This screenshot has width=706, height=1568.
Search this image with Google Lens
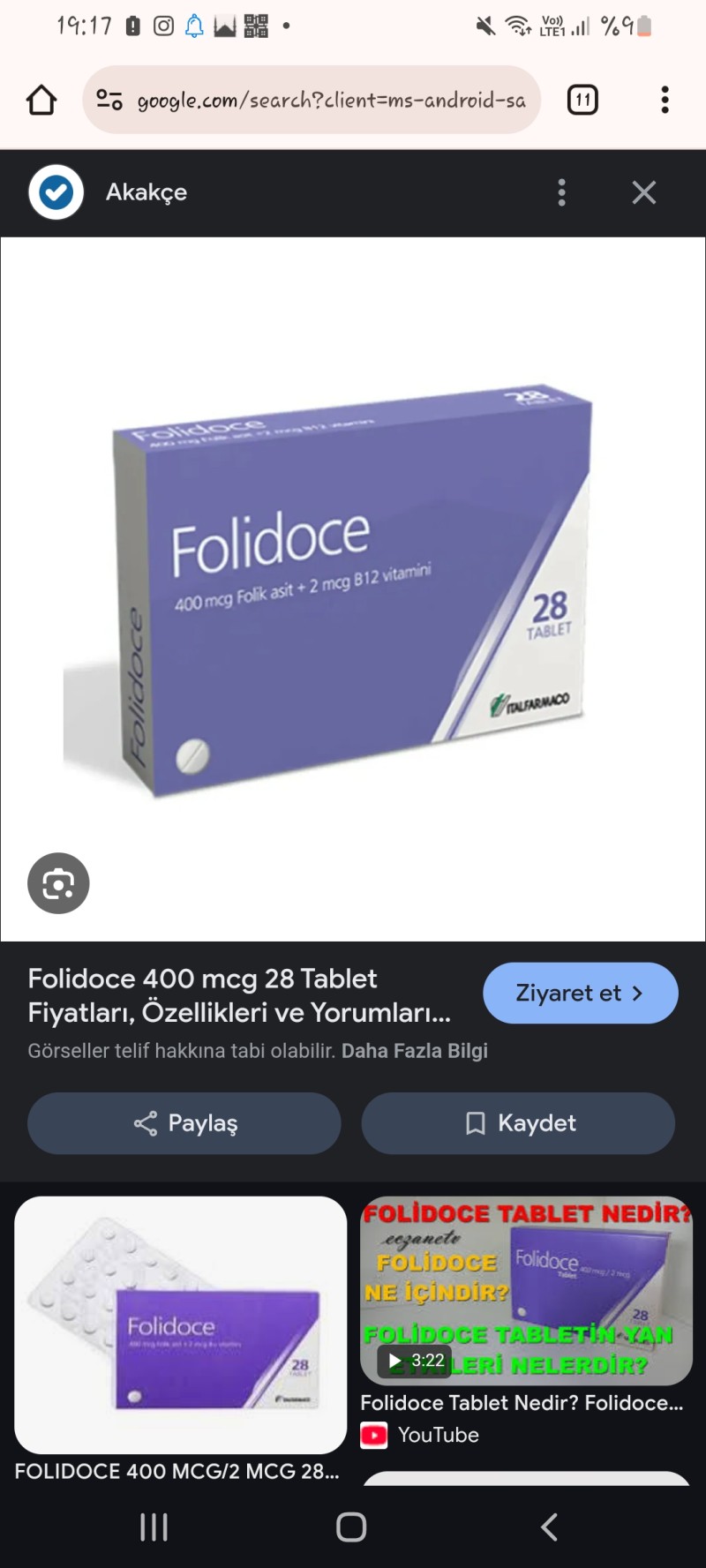[58, 883]
